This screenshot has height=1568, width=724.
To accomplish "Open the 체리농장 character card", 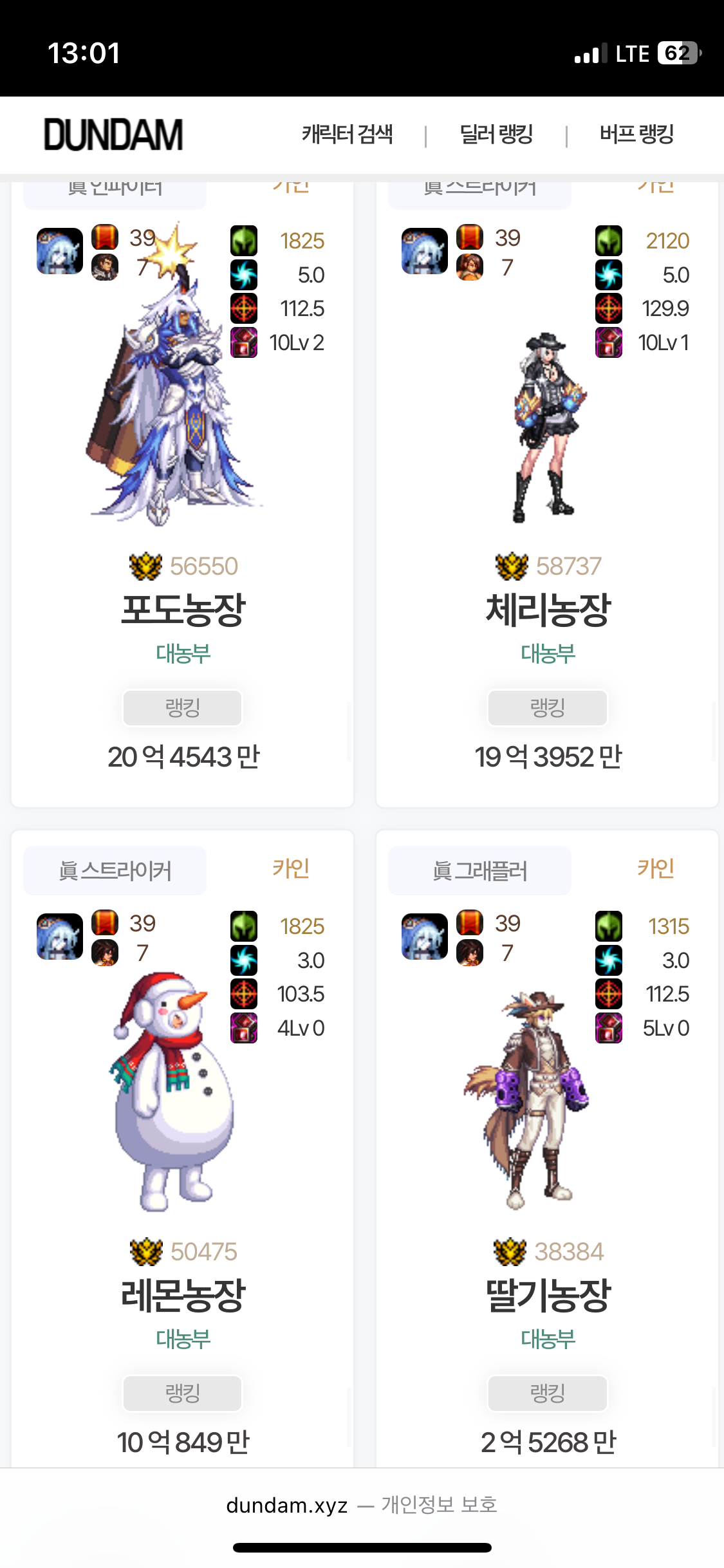I will (x=547, y=610).
